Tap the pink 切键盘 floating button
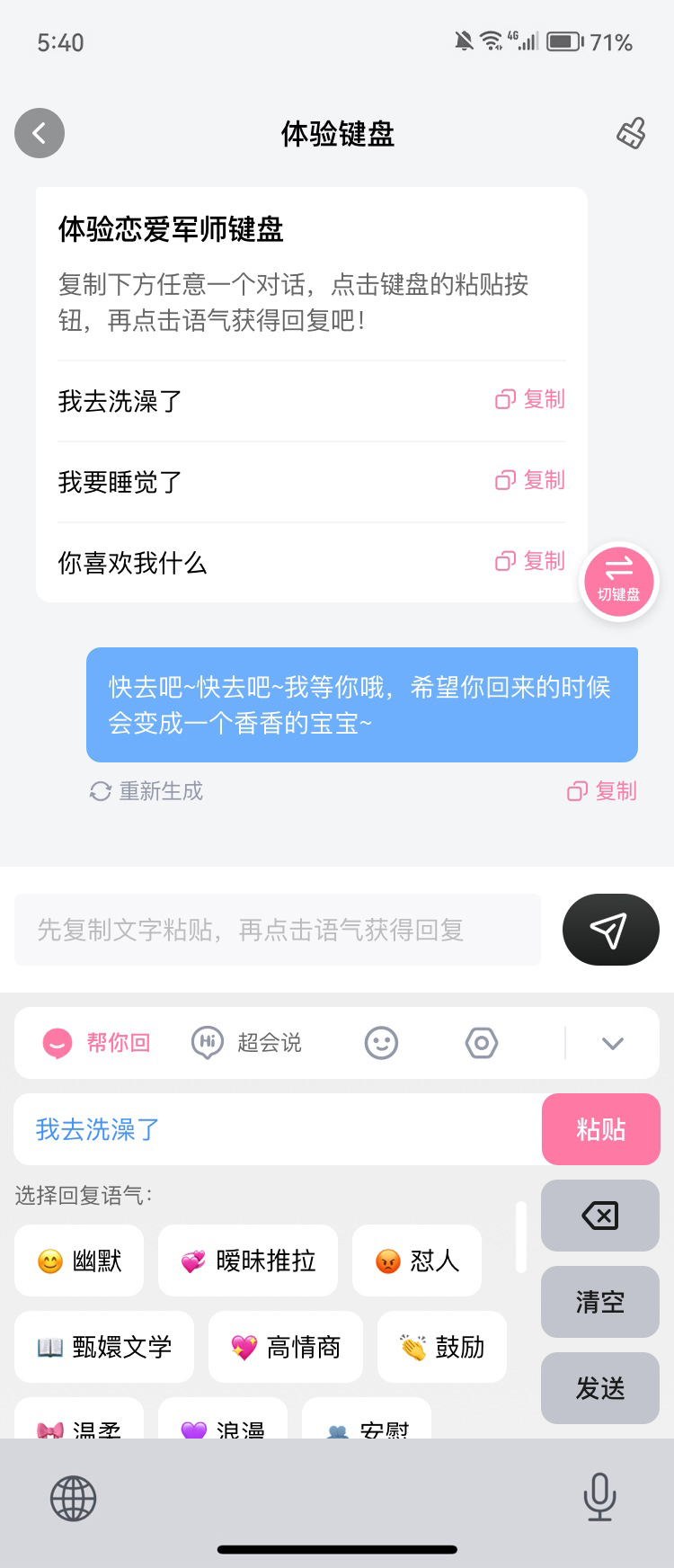674x1568 pixels. (x=619, y=582)
